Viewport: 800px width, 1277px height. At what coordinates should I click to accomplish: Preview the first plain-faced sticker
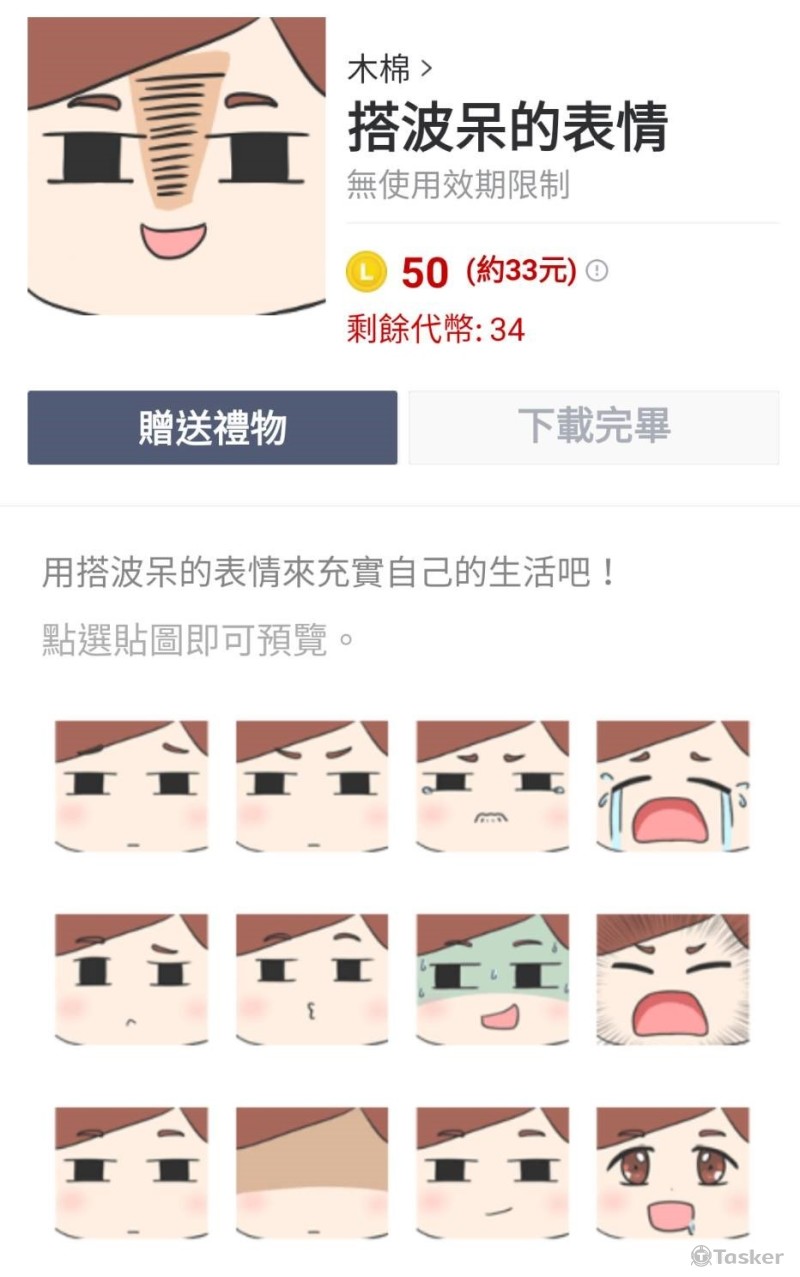132,785
